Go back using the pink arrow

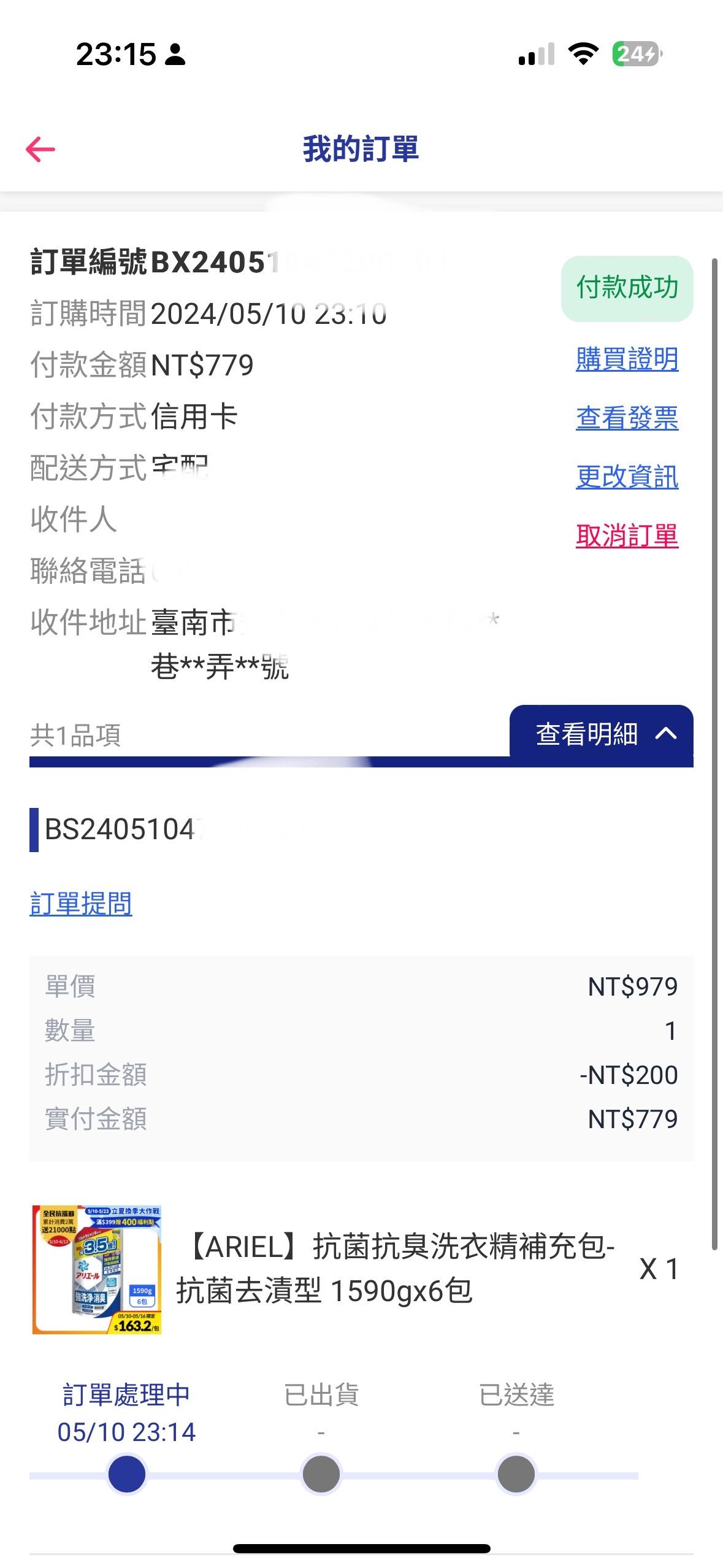(x=40, y=149)
